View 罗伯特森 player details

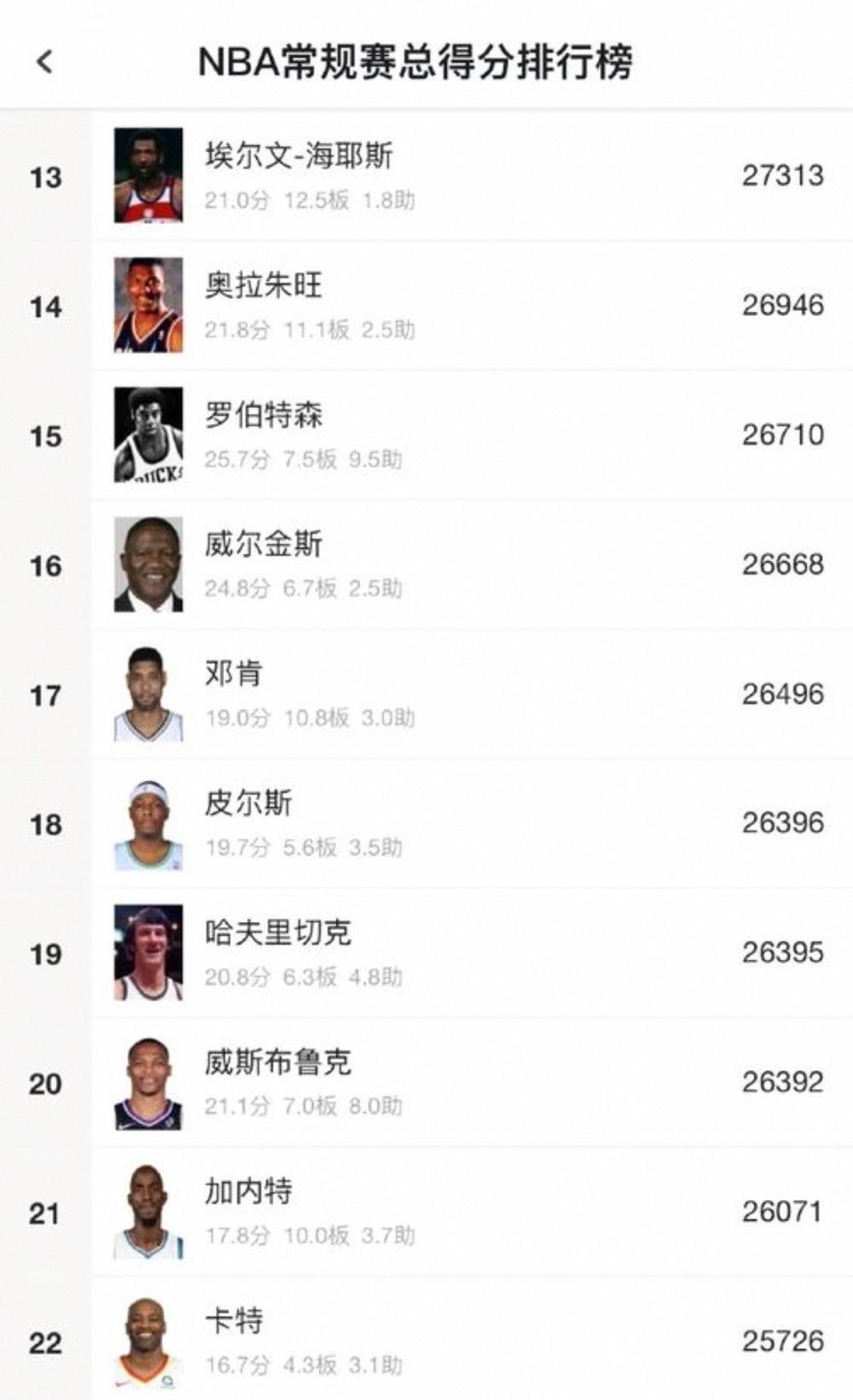(x=264, y=416)
